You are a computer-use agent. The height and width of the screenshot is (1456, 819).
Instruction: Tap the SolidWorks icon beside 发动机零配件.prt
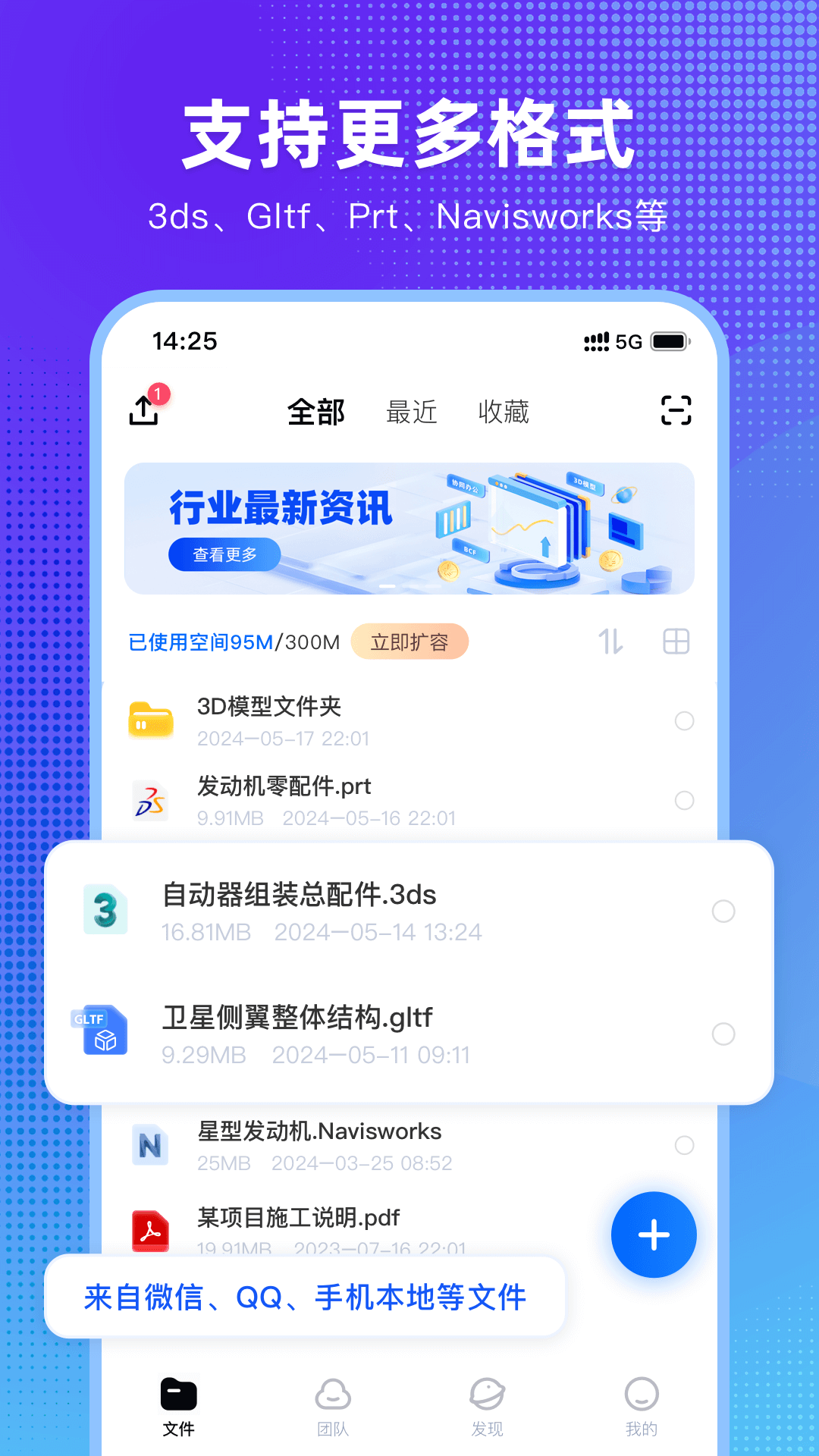point(149,799)
